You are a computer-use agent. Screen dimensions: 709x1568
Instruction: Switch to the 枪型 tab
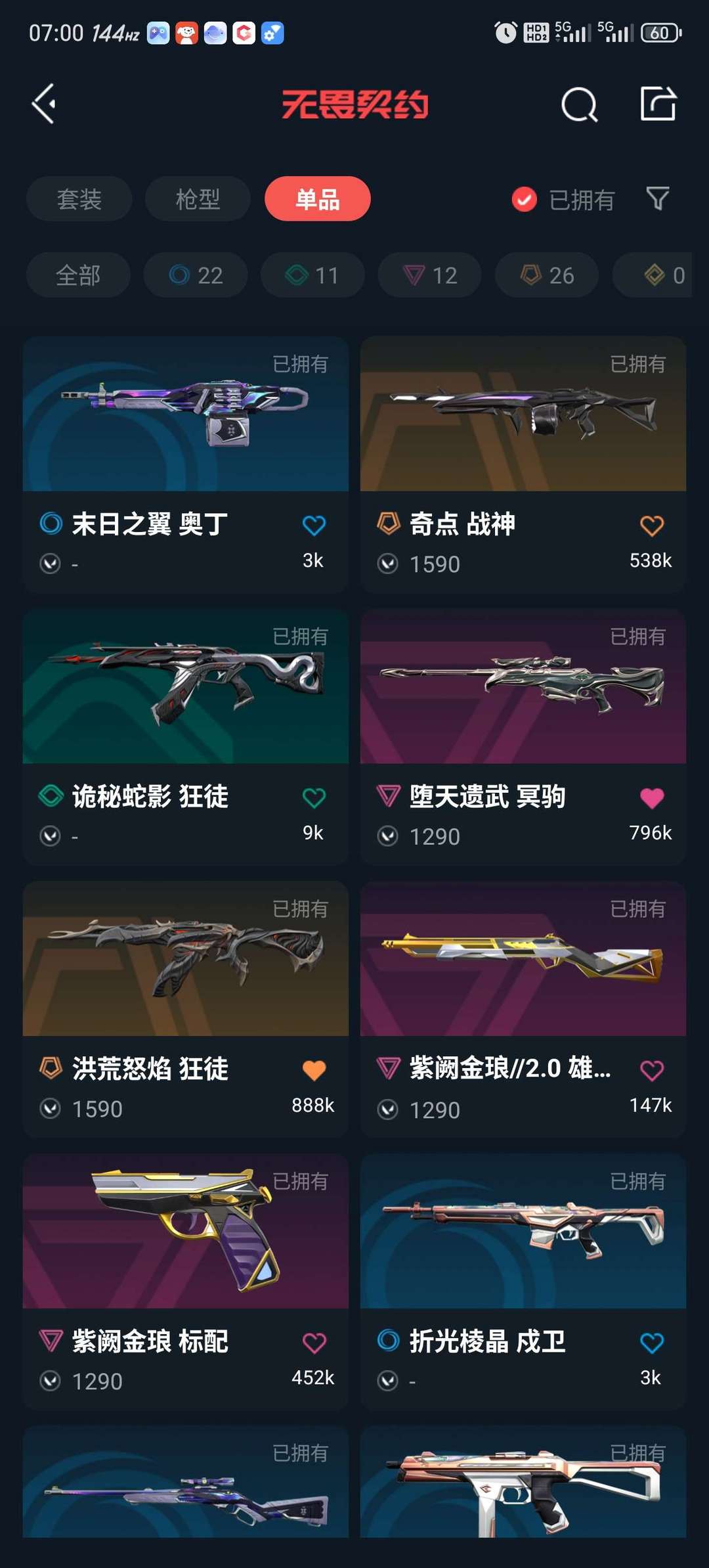pyautogui.click(x=198, y=199)
